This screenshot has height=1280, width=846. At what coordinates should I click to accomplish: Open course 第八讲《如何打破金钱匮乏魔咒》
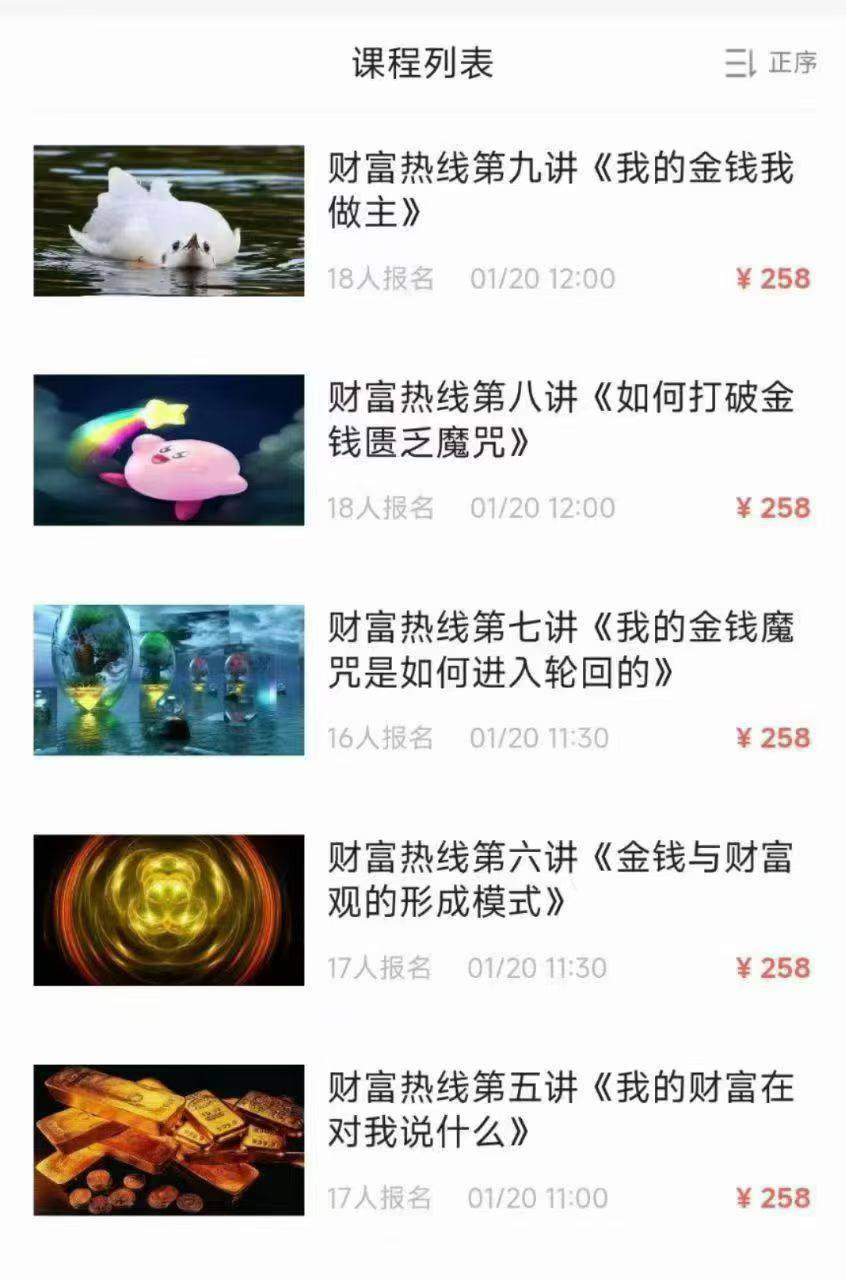tap(560, 419)
